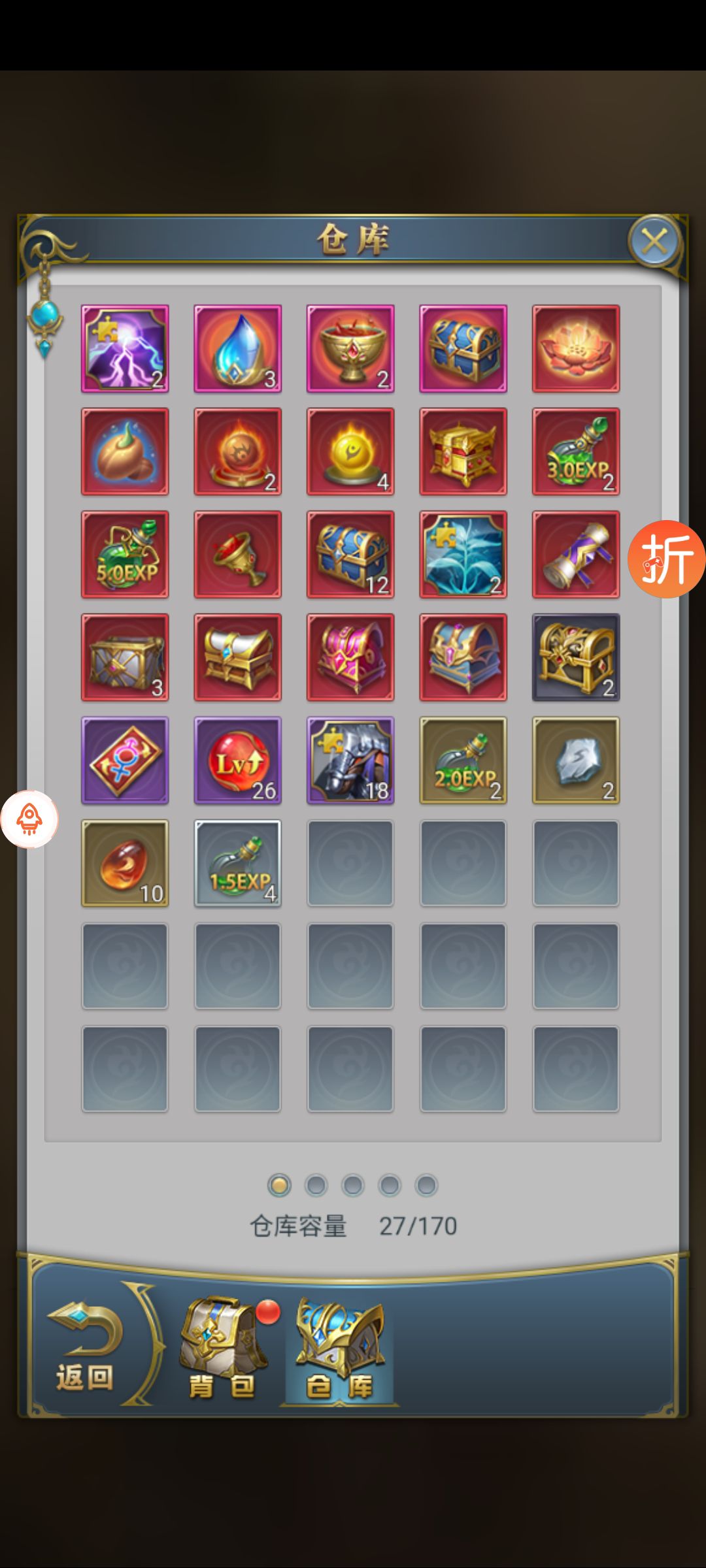Image resolution: width=706 pixels, height=1568 pixels.
Task: Tap the gender change card item
Action: coord(125,760)
